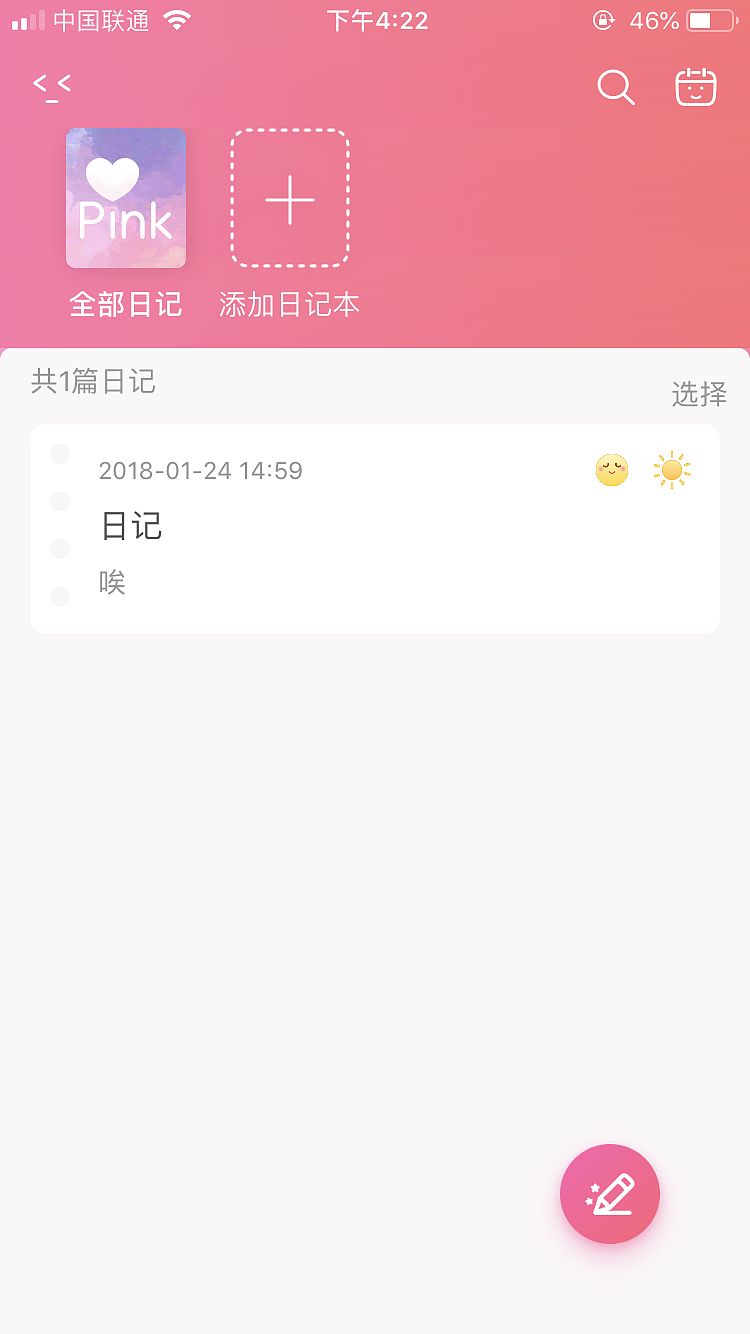Tap the floating write diary button
Viewport: 750px width, 1334px height.
pyautogui.click(x=609, y=1194)
